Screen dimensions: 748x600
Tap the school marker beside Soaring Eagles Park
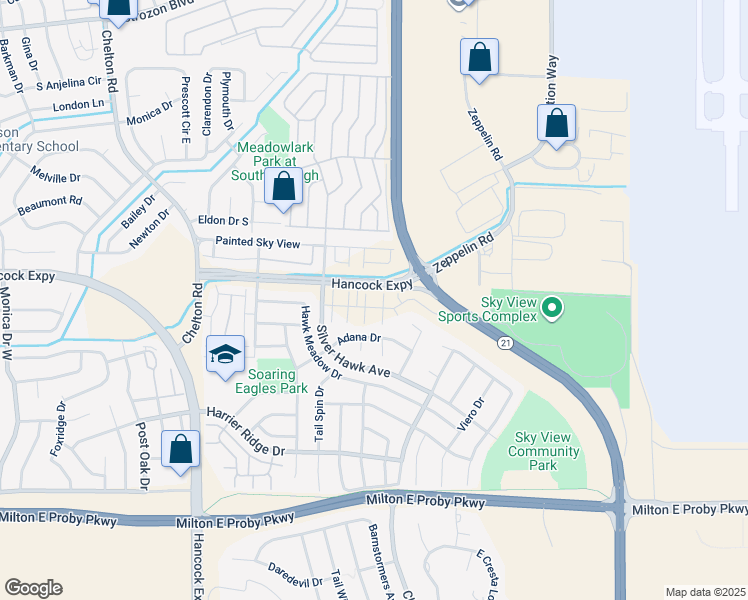tap(226, 356)
